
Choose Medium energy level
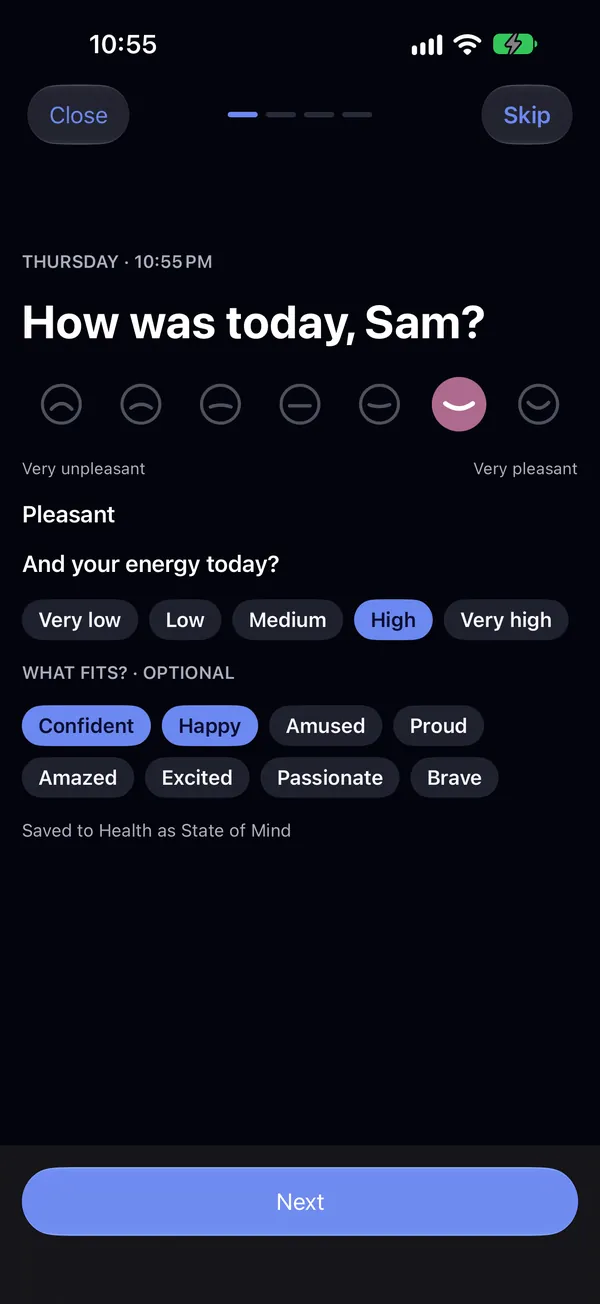click(x=288, y=620)
